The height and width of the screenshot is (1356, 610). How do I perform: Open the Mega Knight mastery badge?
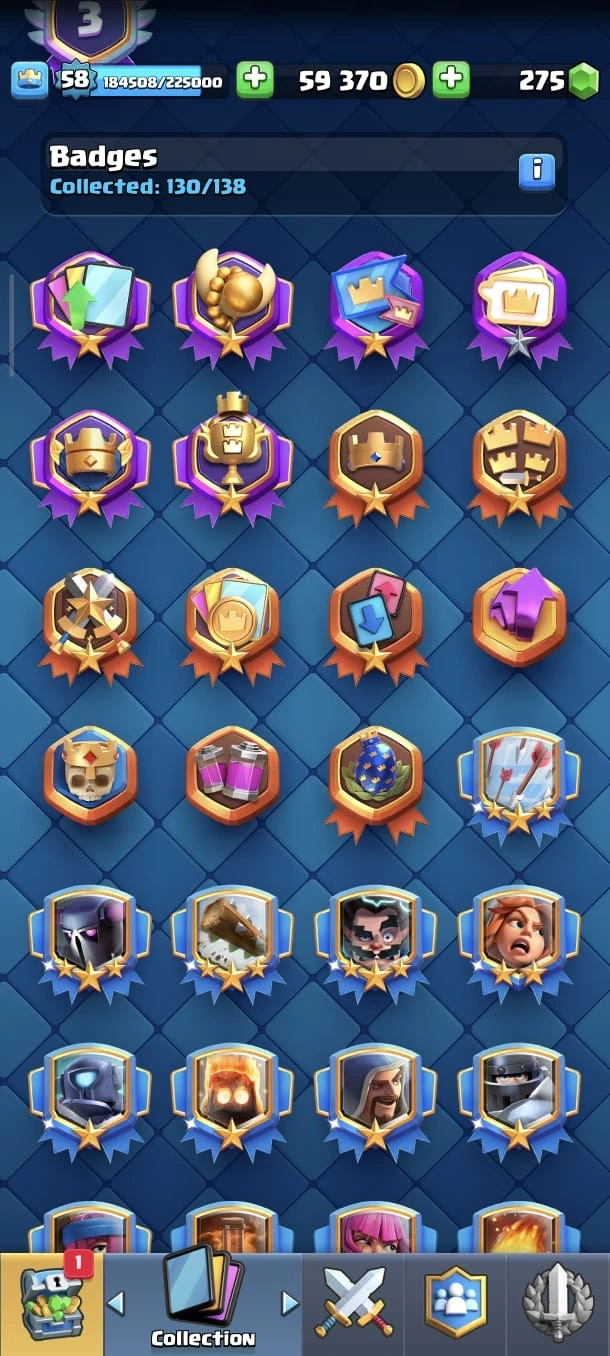coord(519,1095)
